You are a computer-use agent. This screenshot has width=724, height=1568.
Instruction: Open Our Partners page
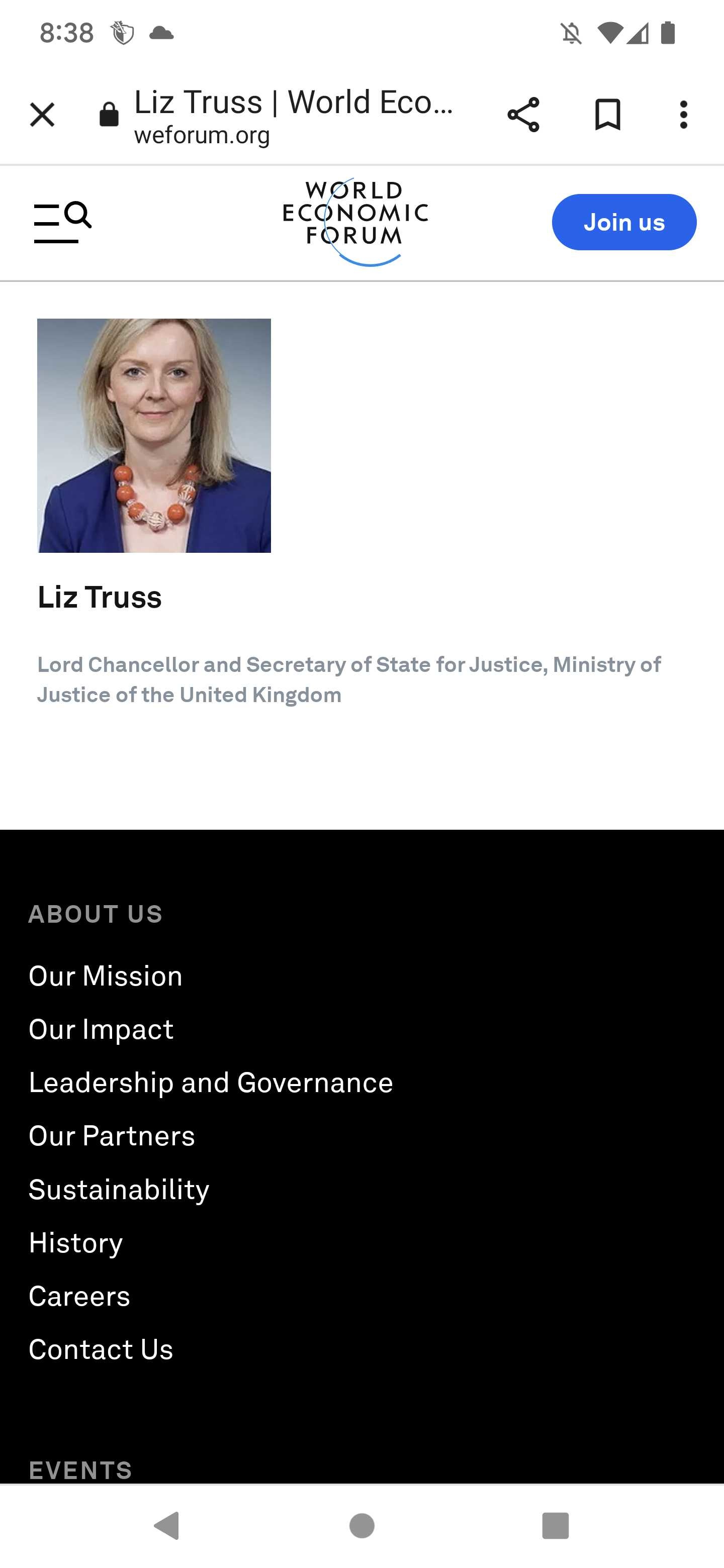pyautogui.click(x=112, y=1136)
